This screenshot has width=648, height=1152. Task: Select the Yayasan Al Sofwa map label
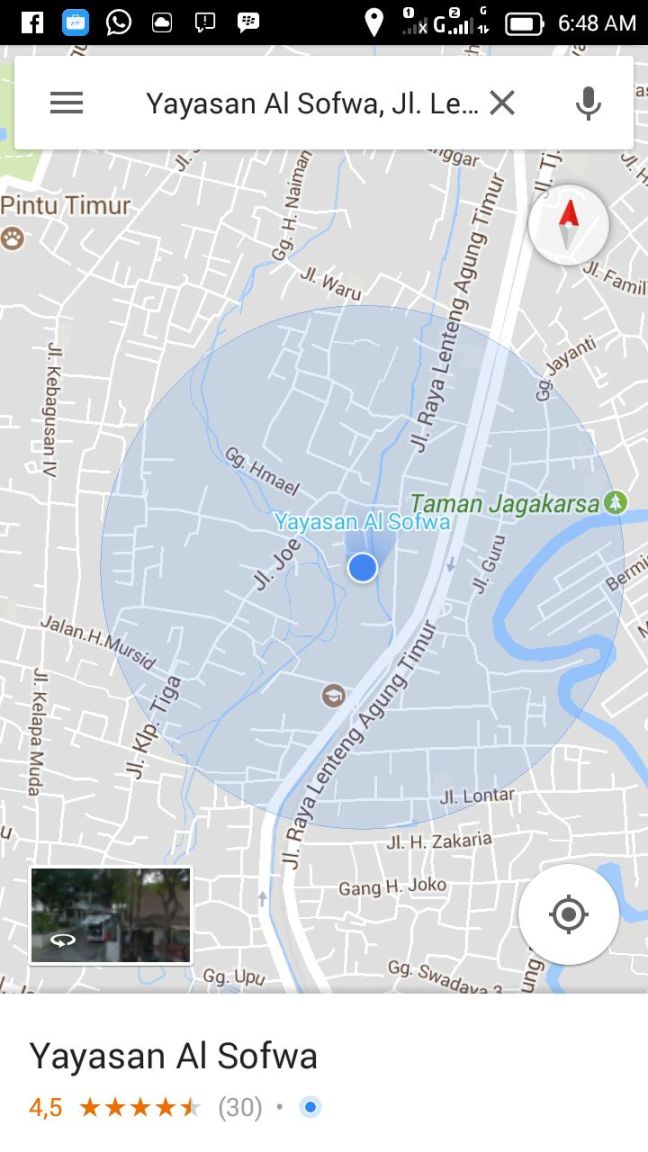(362, 521)
